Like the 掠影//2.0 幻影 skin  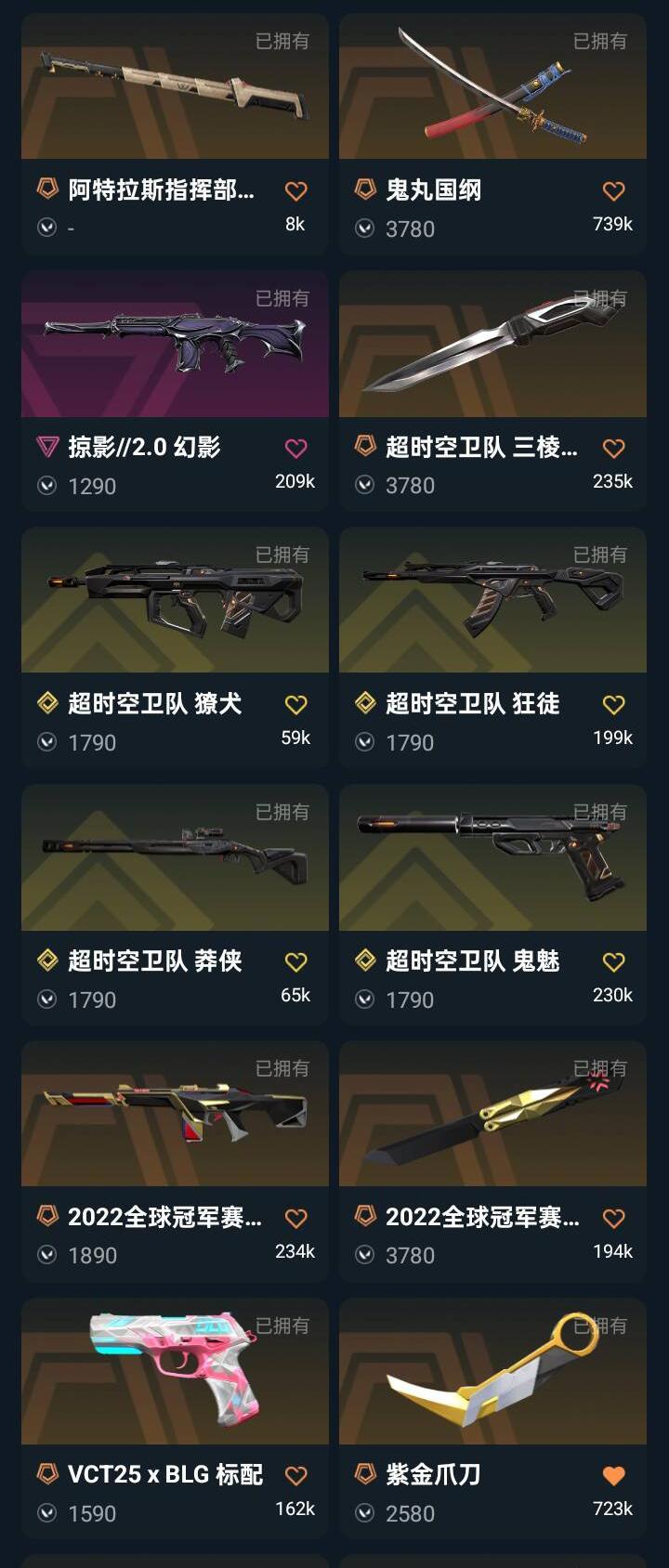click(x=295, y=449)
